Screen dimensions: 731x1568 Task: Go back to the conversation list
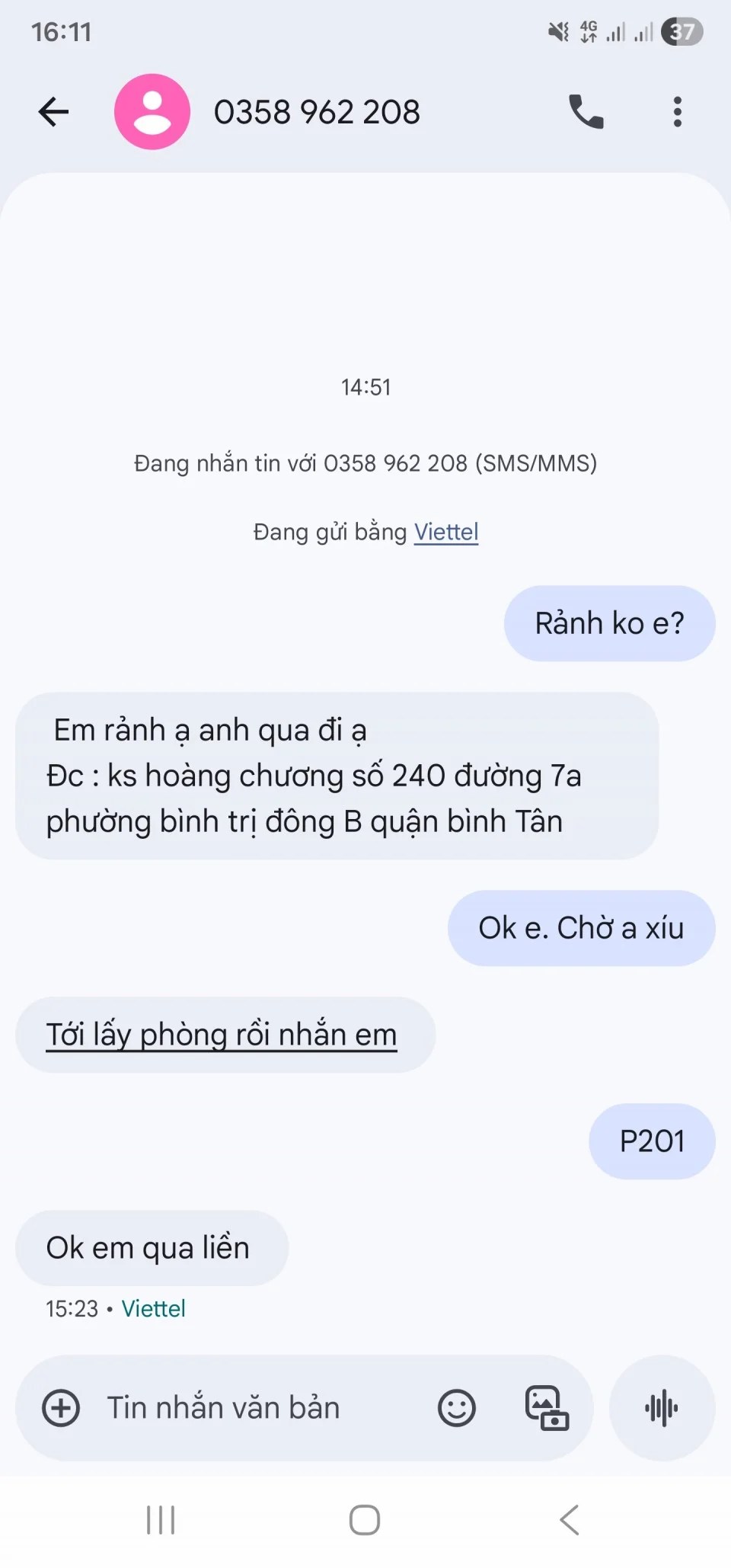coord(53,112)
